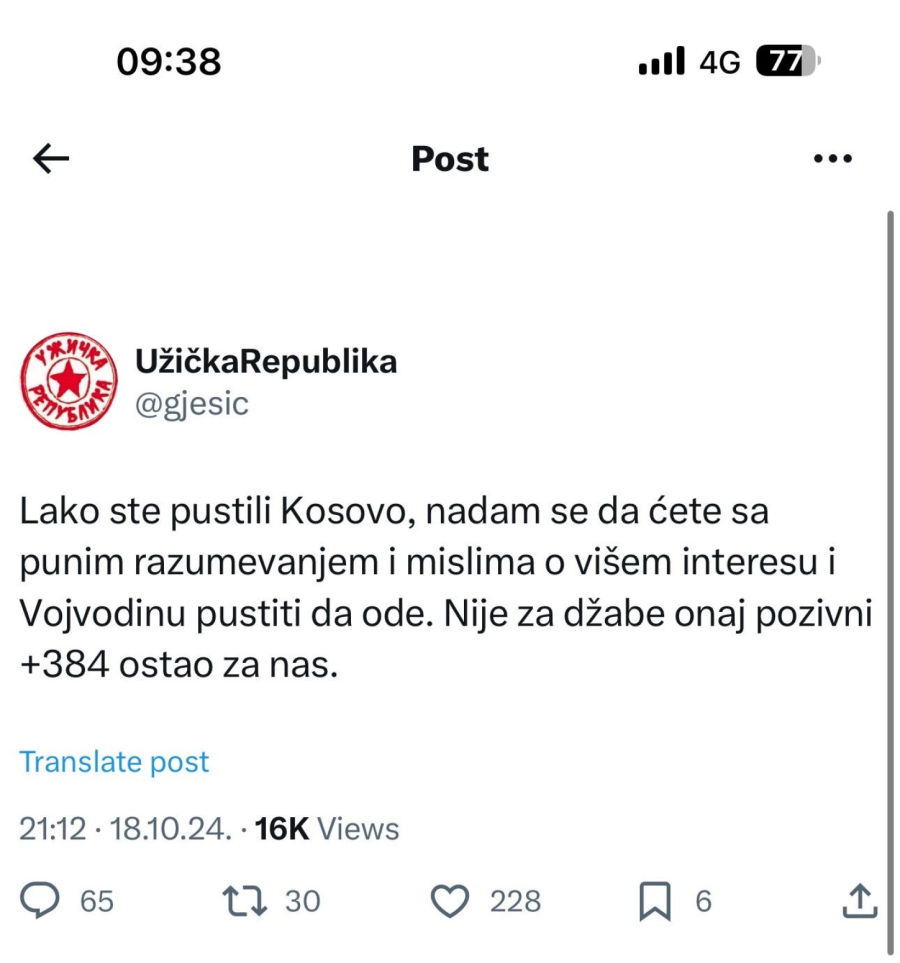The image size is (900, 963).
Task: Like the post by UžičkaRepublika
Action: [x=453, y=901]
